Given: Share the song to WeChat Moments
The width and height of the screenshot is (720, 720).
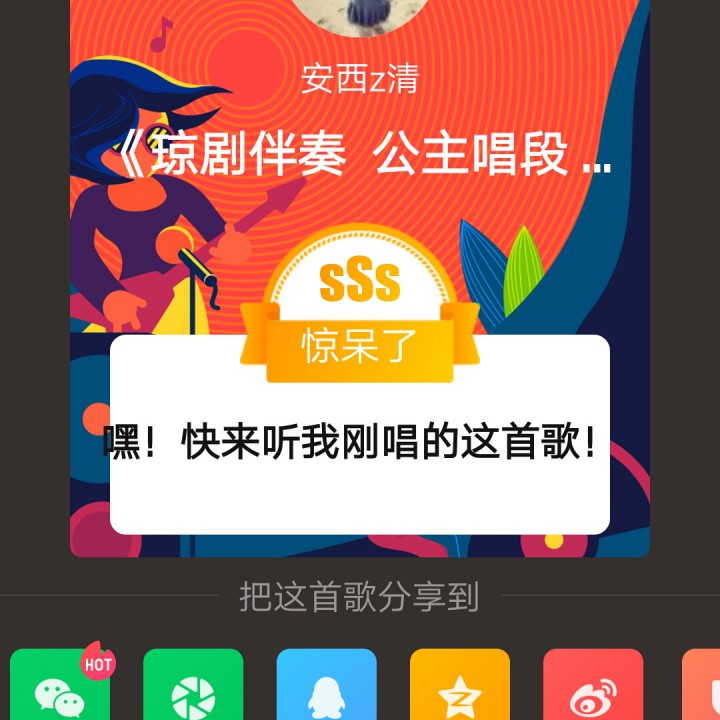Looking at the screenshot, I should tap(193, 685).
